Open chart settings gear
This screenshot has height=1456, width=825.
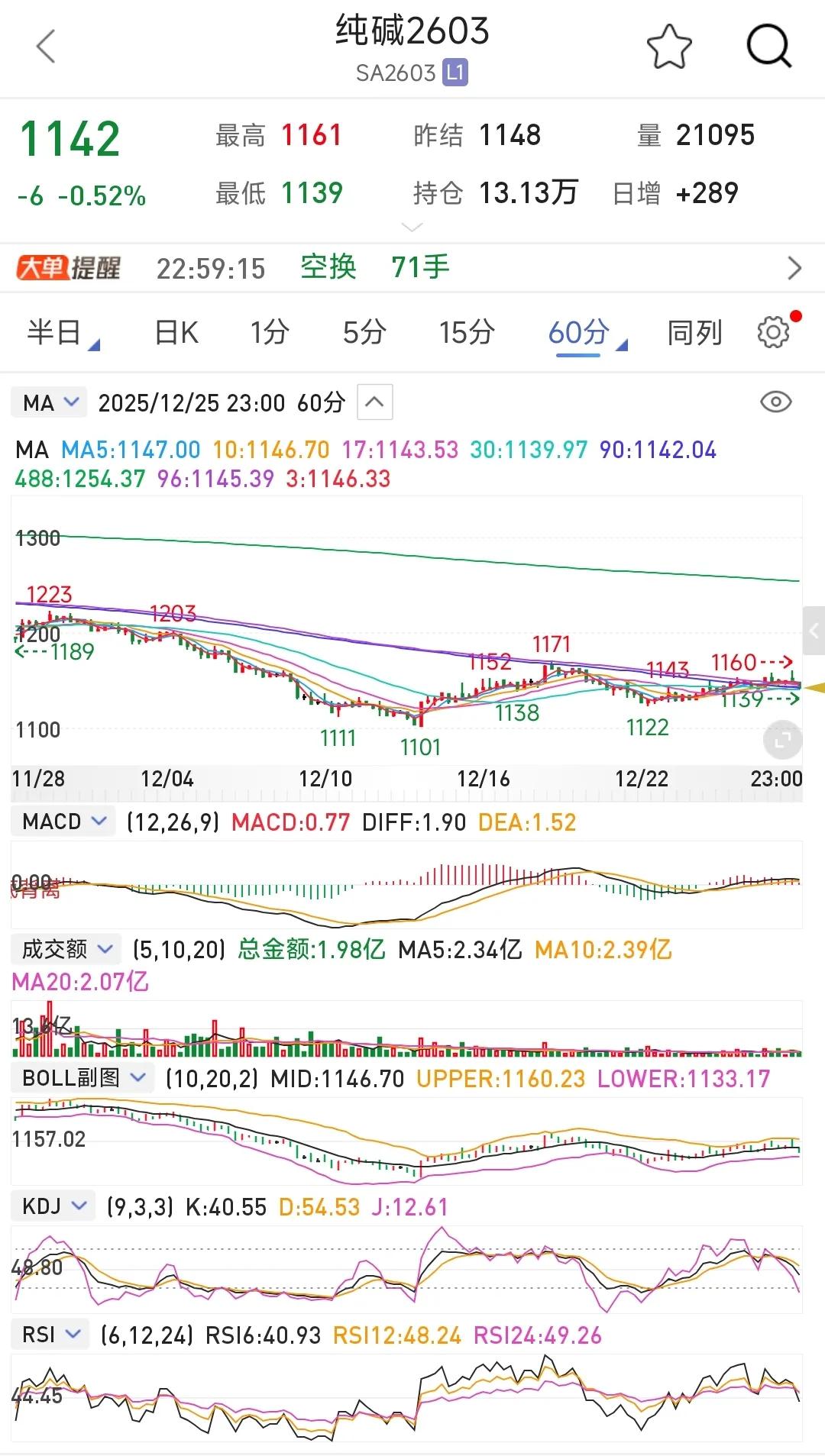[773, 333]
